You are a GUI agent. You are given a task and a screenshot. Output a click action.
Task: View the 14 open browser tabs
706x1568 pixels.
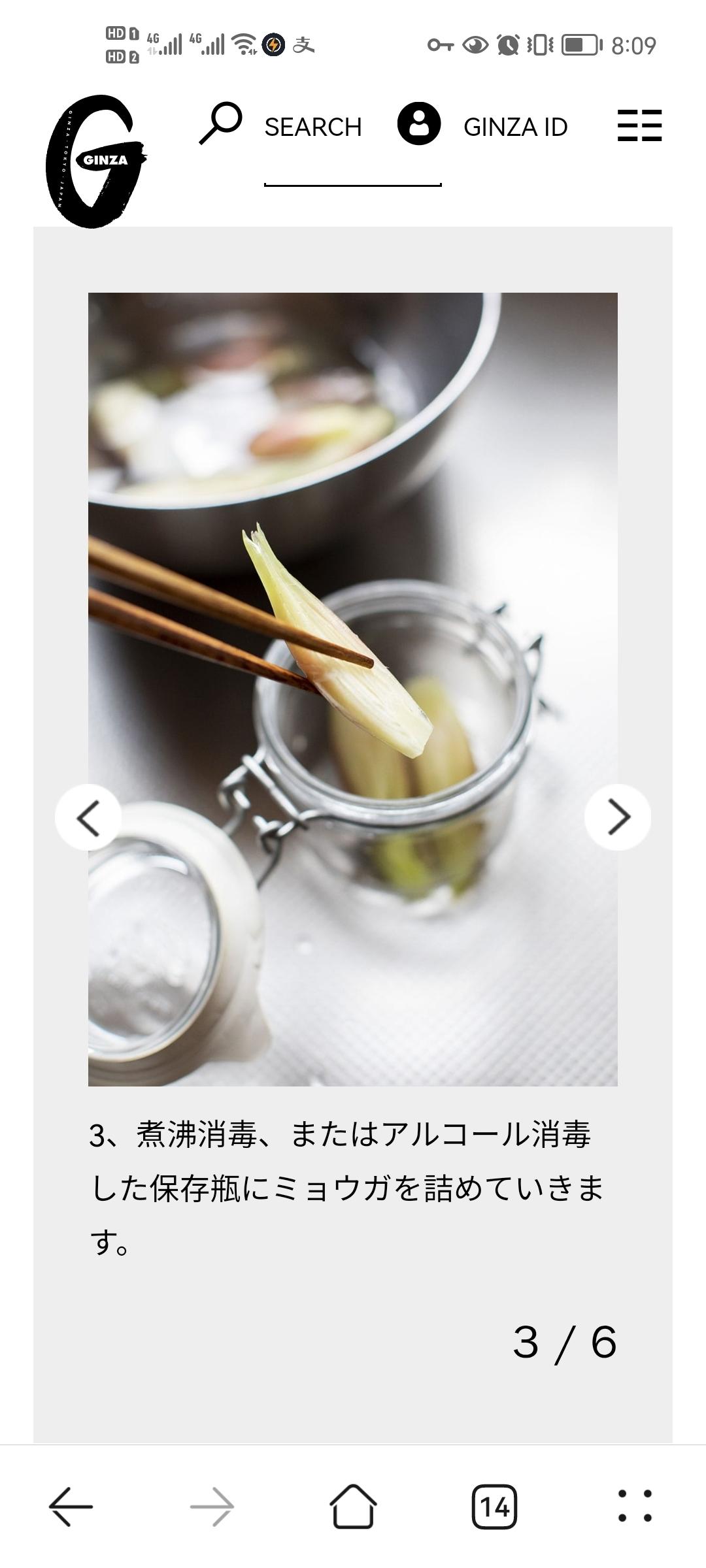point(494,1507)
